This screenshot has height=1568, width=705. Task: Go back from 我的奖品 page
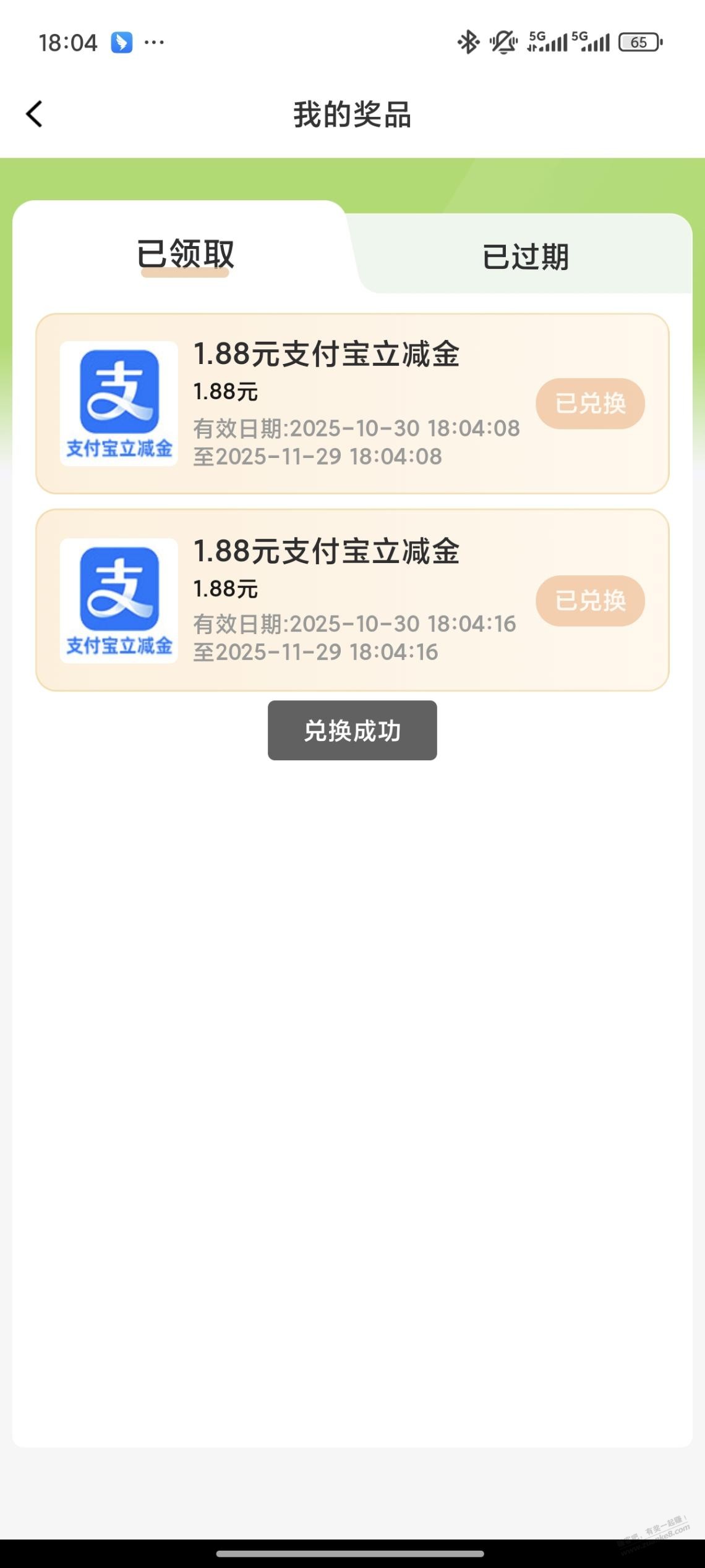click(x=35, y=114)
